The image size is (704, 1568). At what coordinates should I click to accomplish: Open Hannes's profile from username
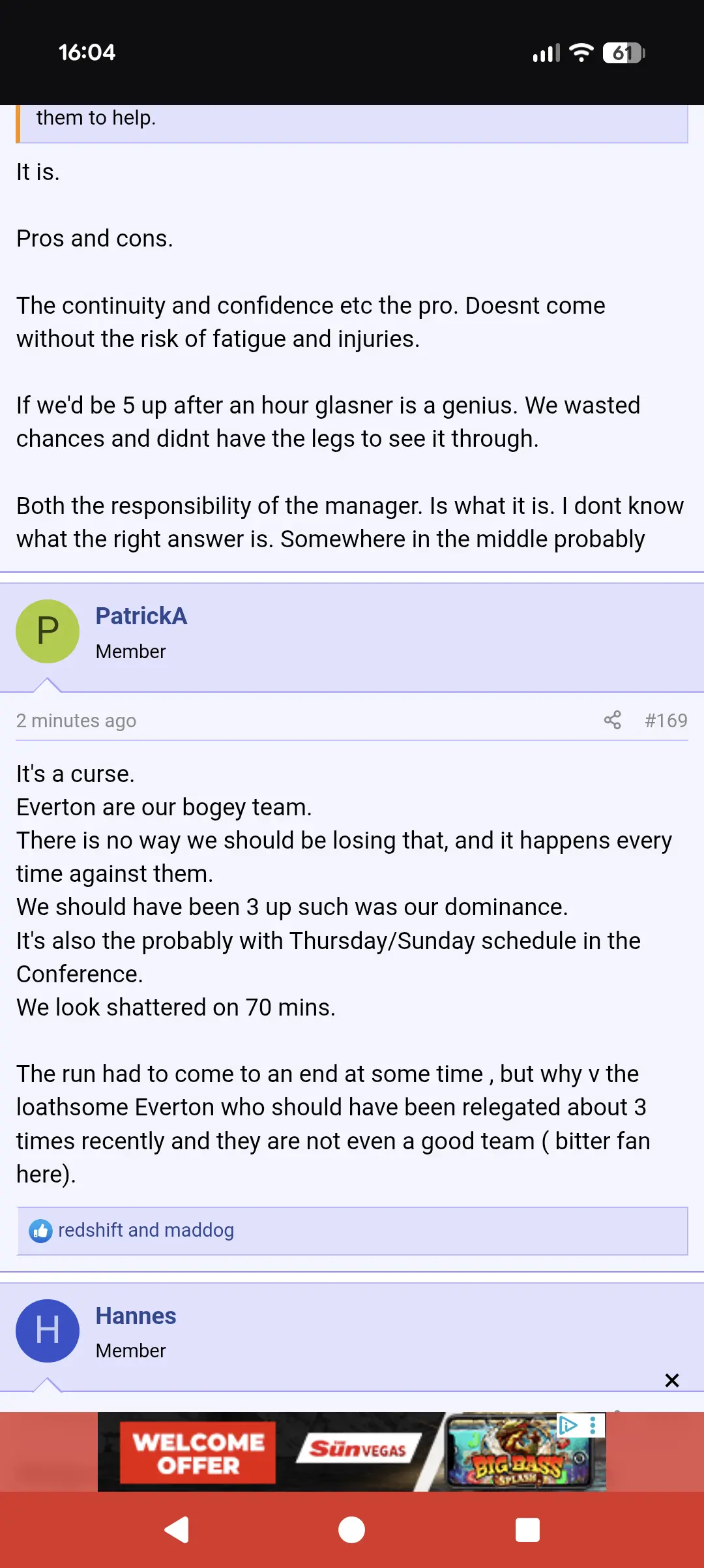click(x=136, y=1316)
